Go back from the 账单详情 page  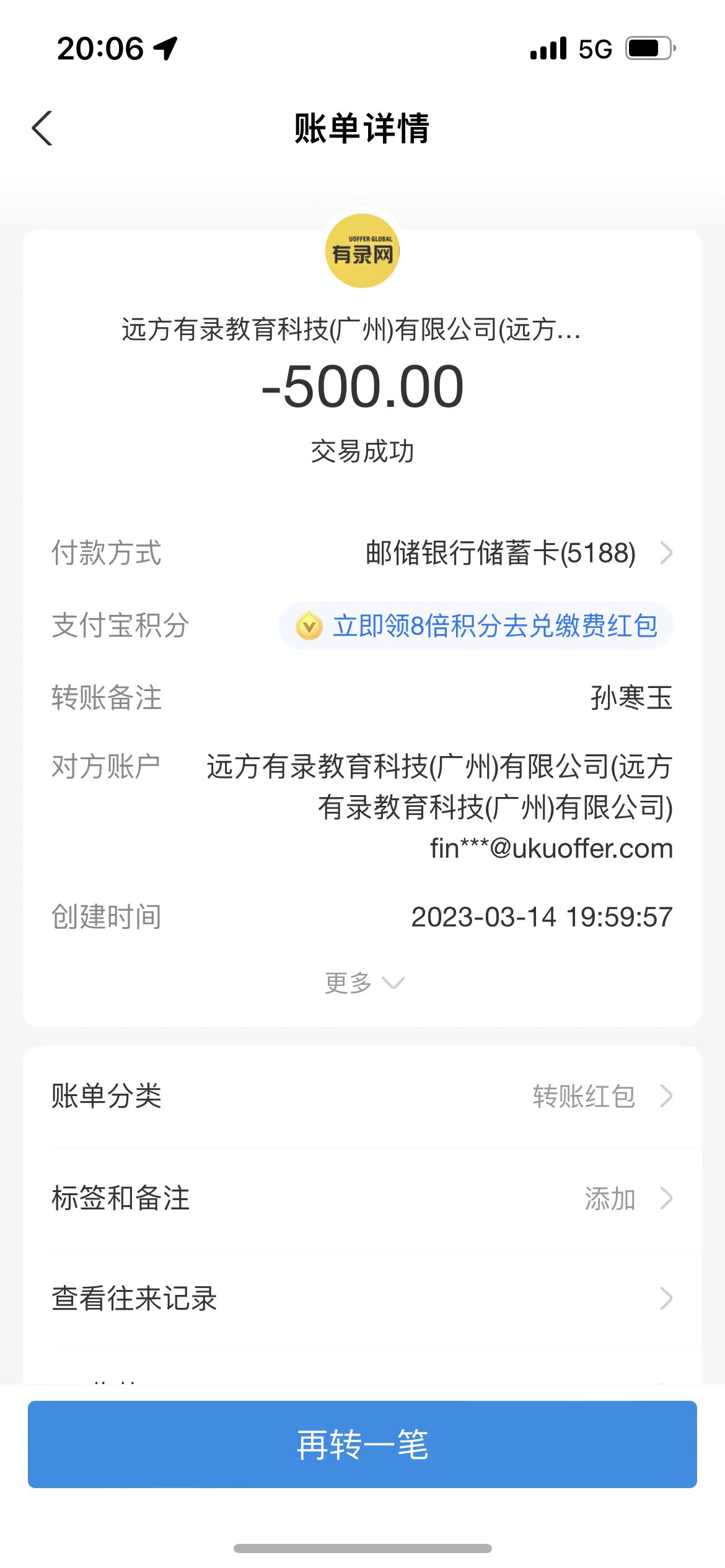pos(42,129)
